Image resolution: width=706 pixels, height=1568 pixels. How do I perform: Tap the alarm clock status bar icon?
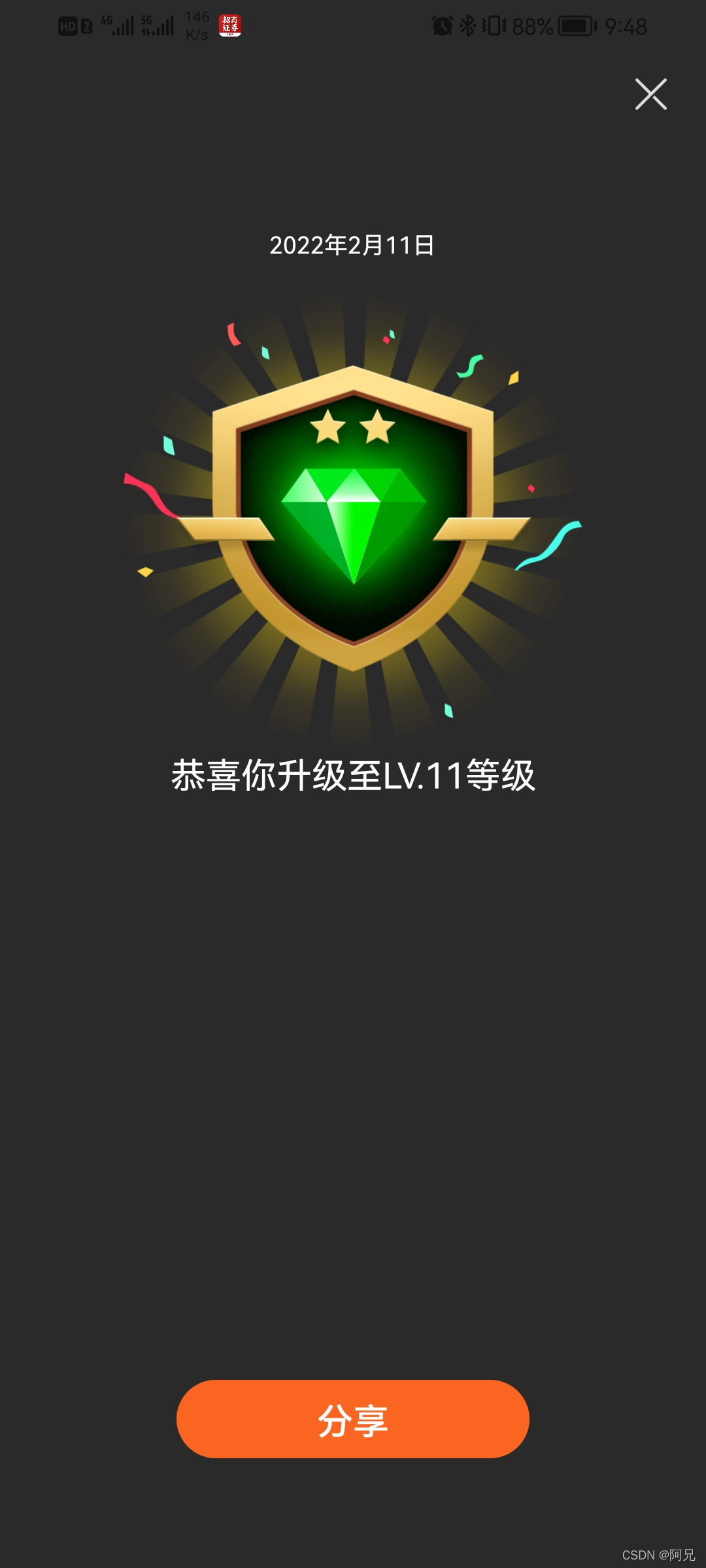[x=442, y=25]
